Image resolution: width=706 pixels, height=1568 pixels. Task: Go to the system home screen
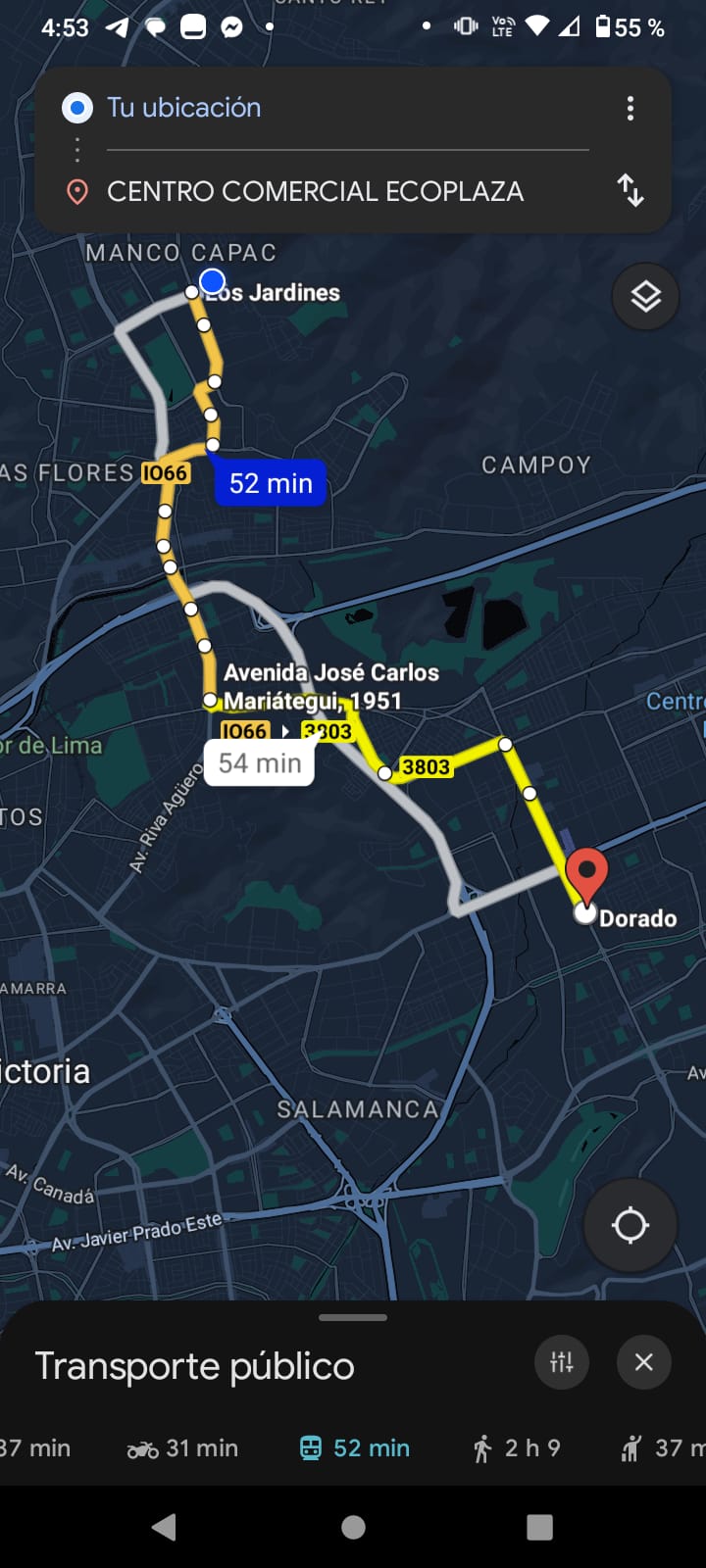(353, 1527)
